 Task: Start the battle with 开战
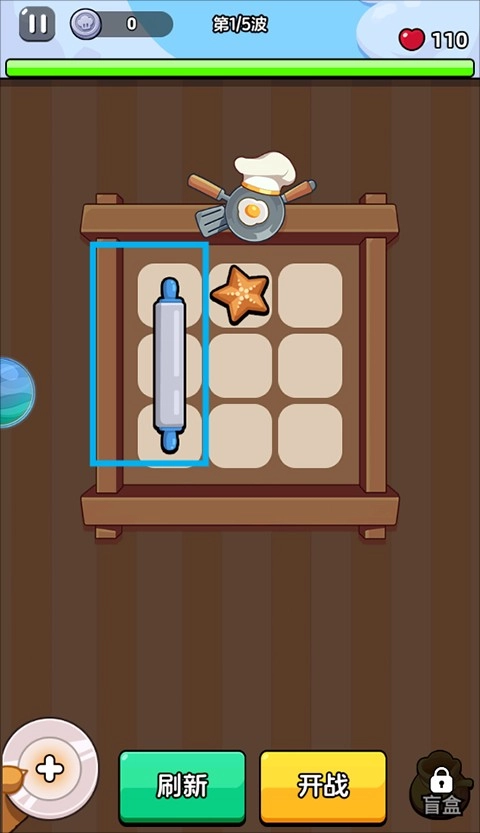click(x=323, y=786)
